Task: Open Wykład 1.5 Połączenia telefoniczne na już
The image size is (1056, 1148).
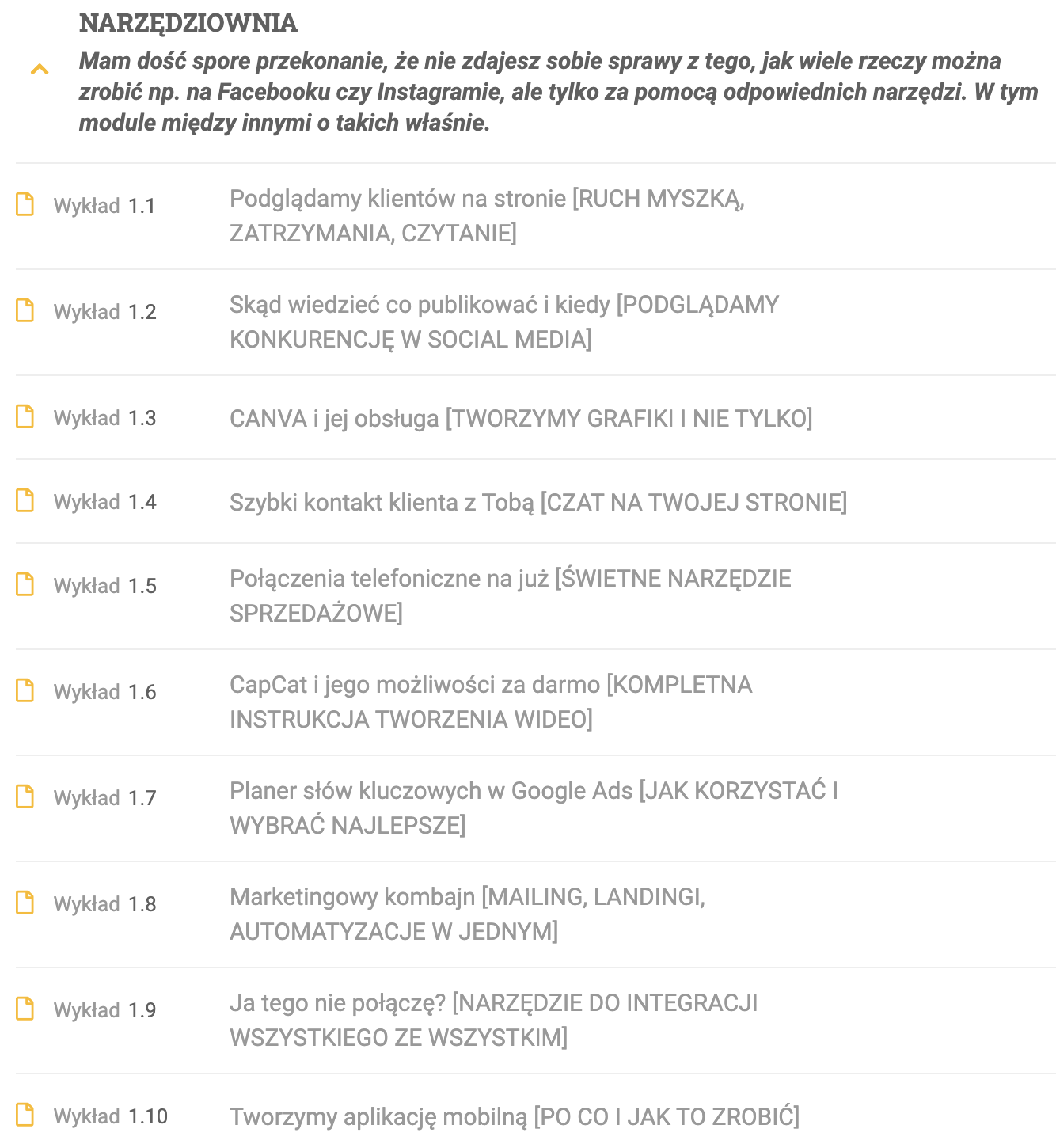Action: pos(510,595)
